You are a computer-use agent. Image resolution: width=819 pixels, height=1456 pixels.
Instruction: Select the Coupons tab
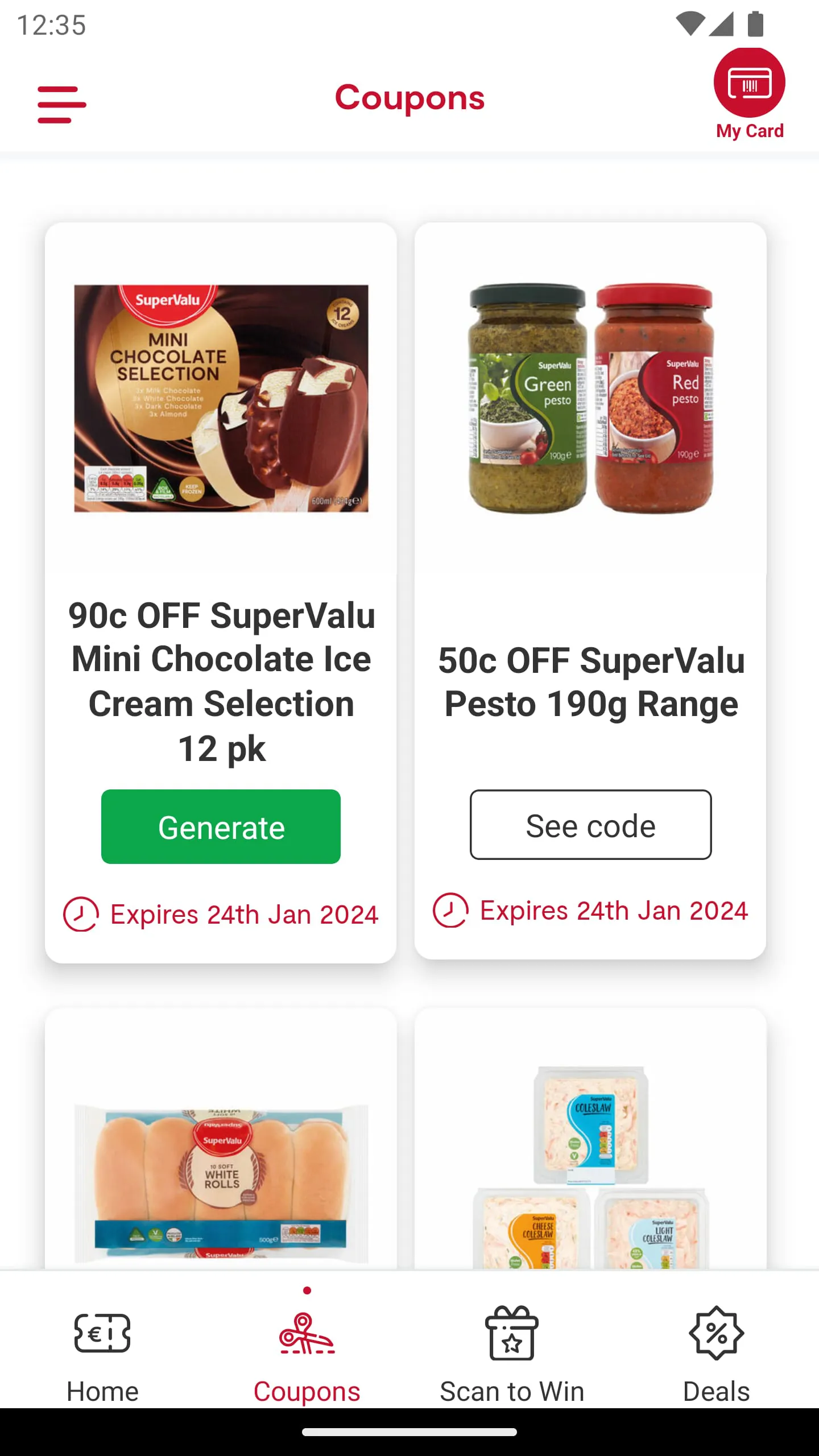click(307, 1354)
